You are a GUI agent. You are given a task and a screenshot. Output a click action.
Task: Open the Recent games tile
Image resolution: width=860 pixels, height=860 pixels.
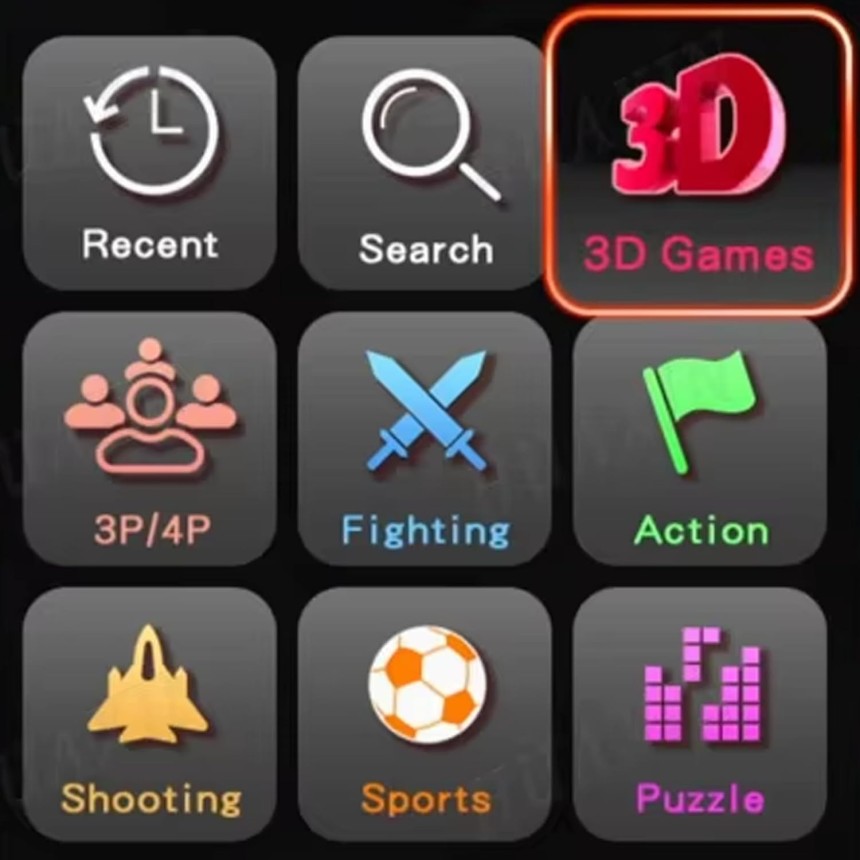pos(150,163)
